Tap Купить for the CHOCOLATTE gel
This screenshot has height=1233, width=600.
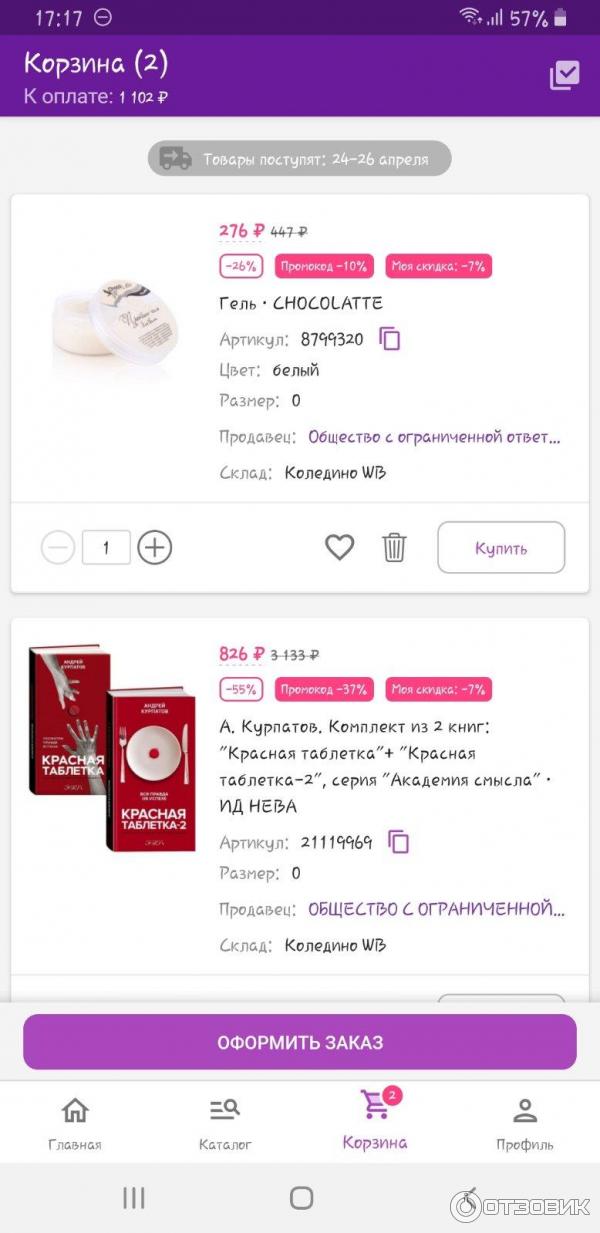point(501,548)
